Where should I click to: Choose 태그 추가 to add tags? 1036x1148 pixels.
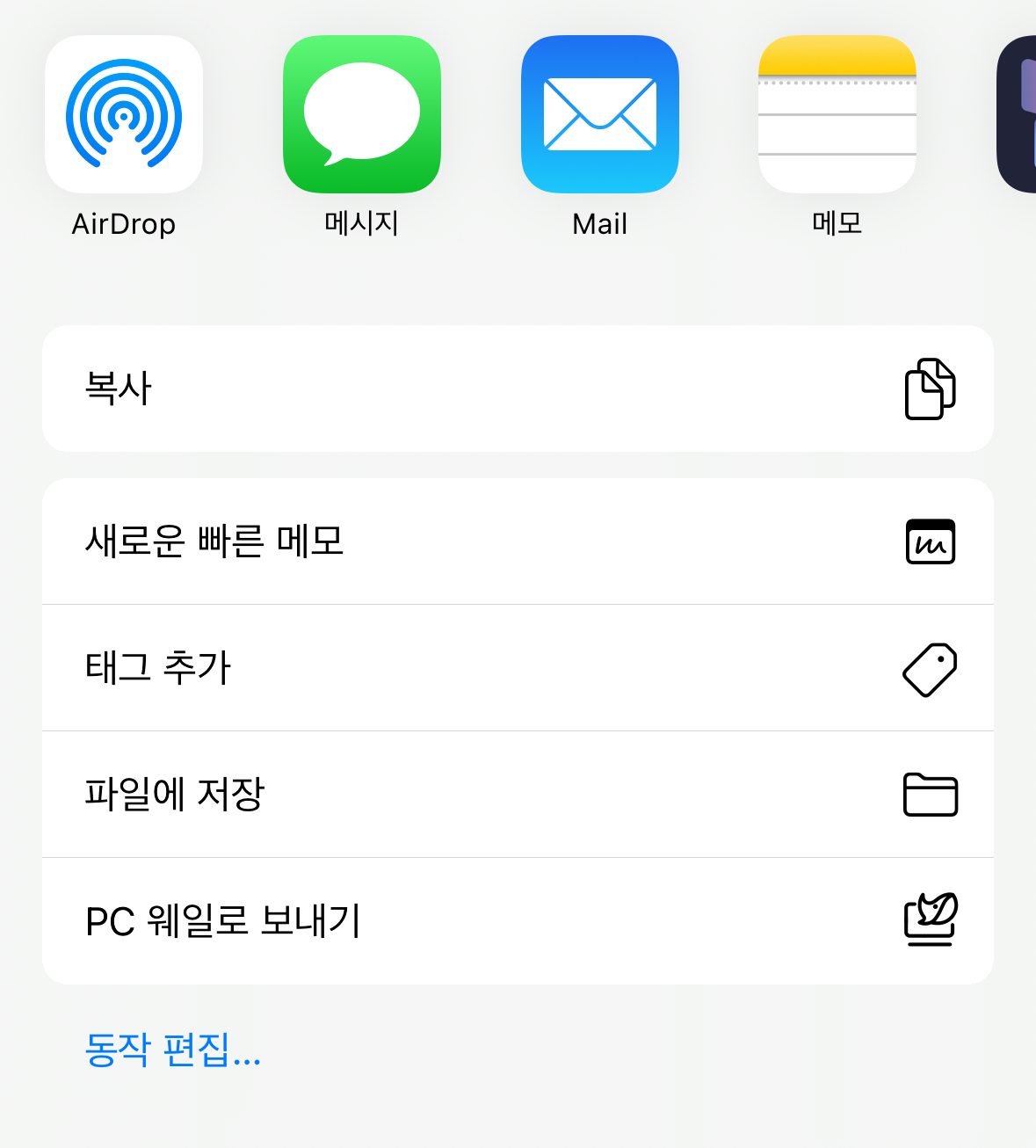(518, 668)
